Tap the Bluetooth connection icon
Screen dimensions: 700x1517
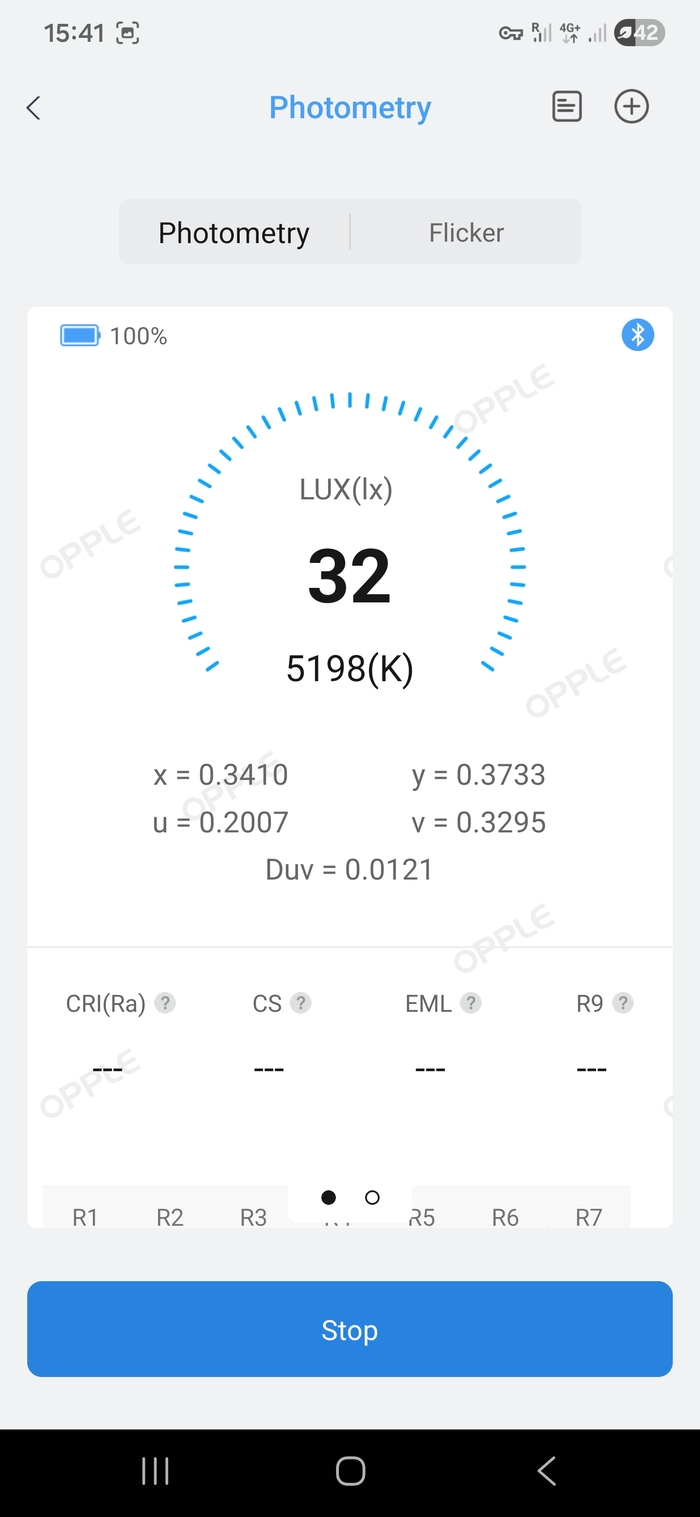(638, 335)
